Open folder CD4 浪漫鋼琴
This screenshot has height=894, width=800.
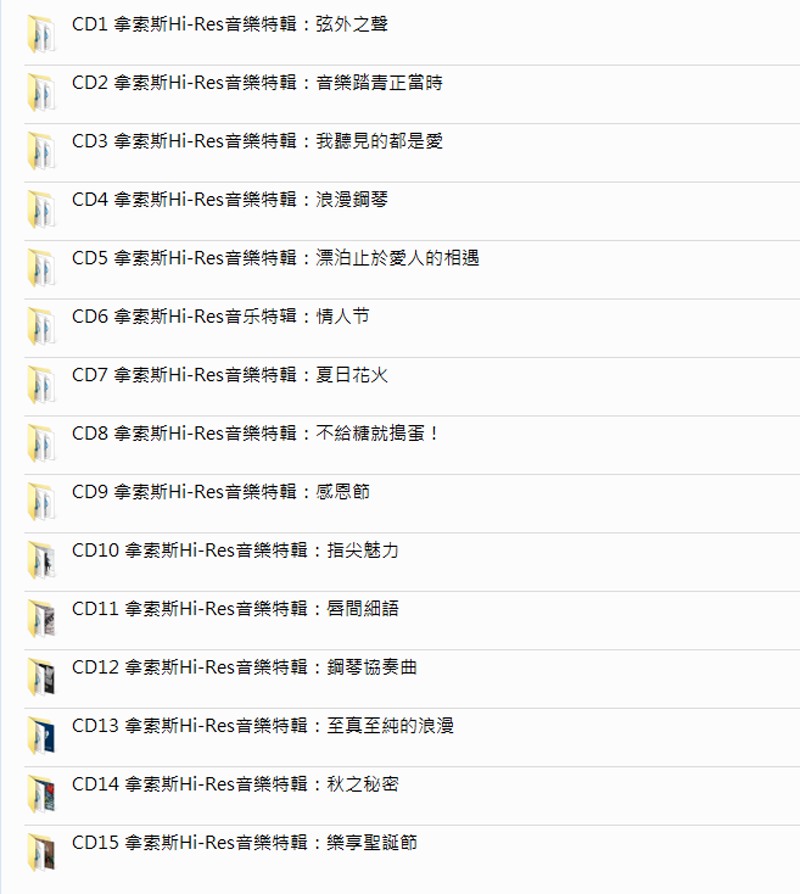pyautogui.click(x=230, y=199)
